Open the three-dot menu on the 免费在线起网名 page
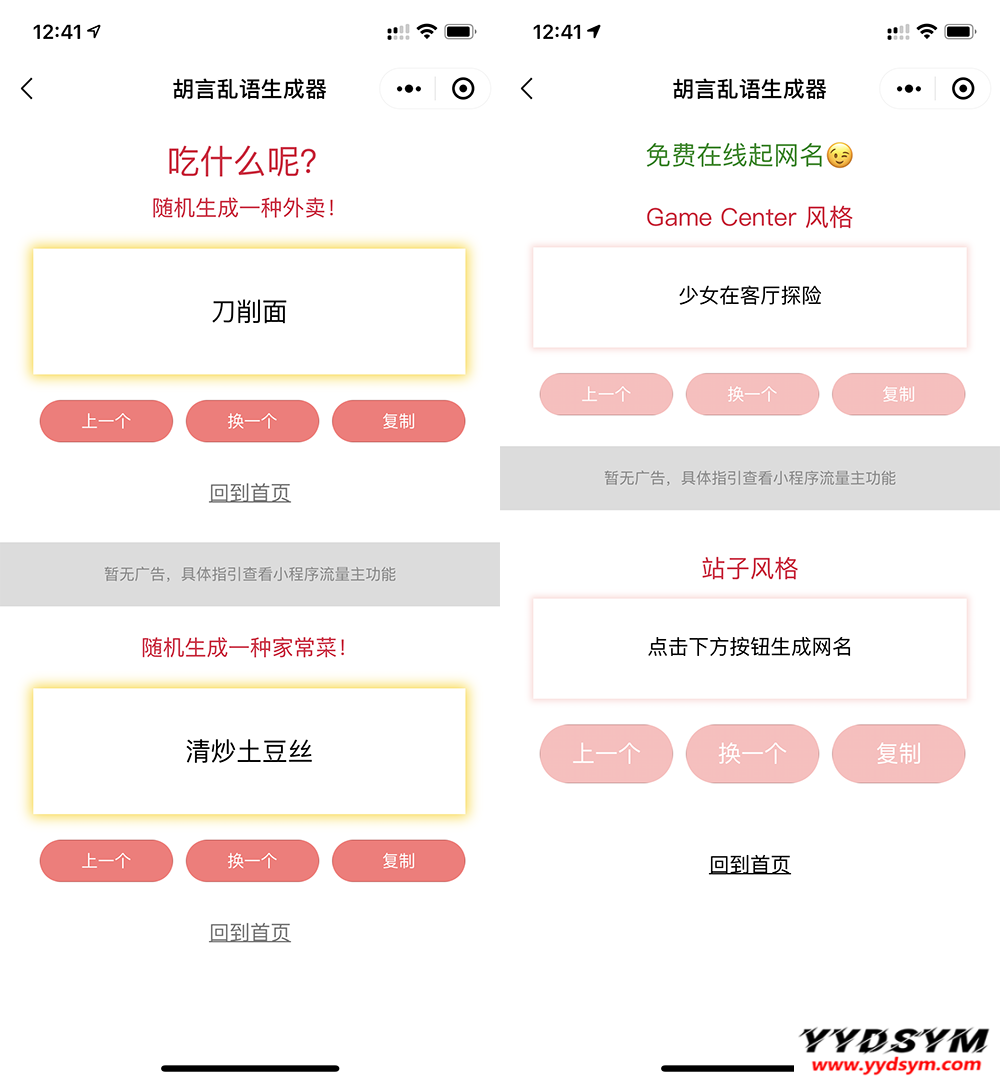Viewport: 1000px width, 1082px height. [909, 89]
